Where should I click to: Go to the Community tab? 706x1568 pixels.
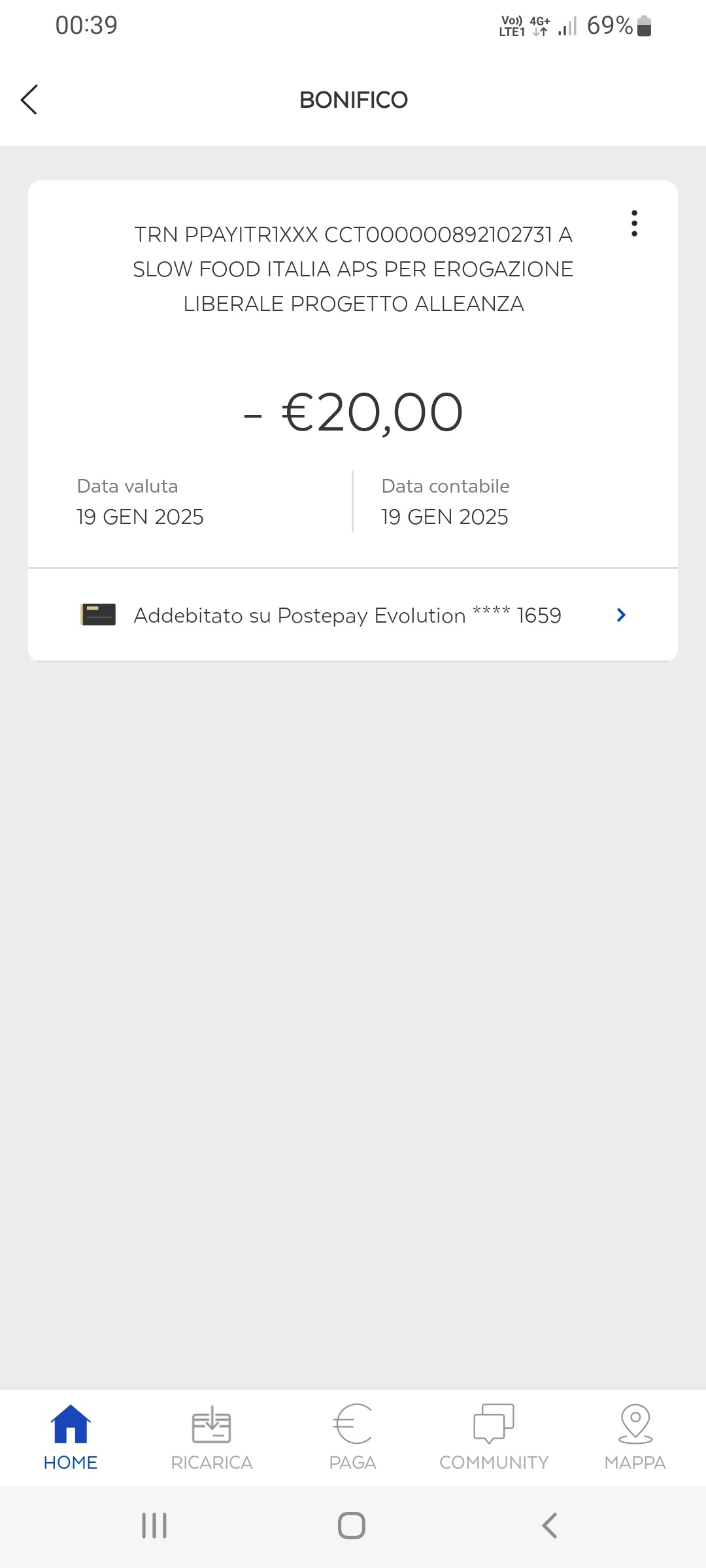494,1437
